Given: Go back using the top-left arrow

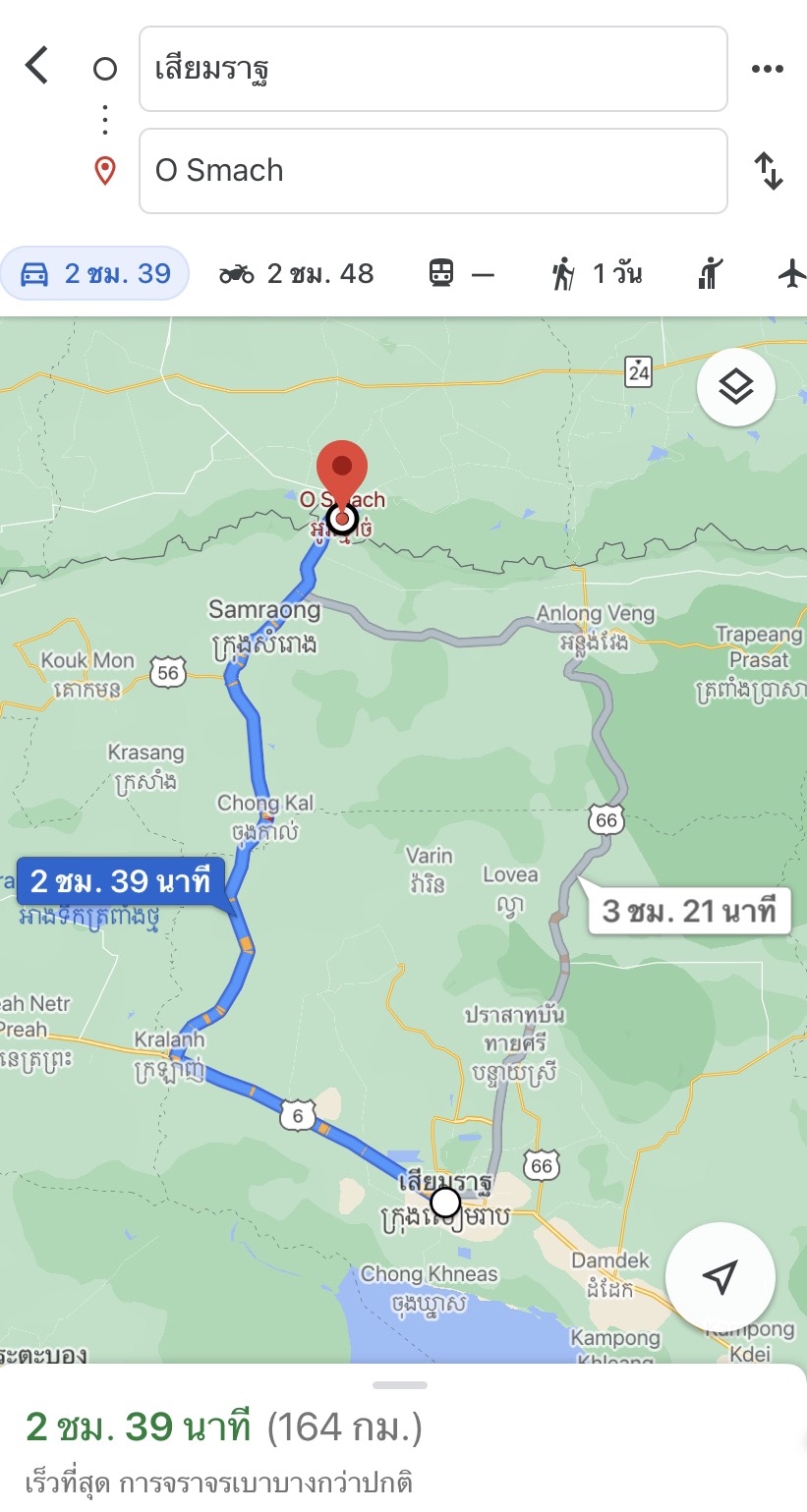Looking at the screenshot, I should 36,67.
